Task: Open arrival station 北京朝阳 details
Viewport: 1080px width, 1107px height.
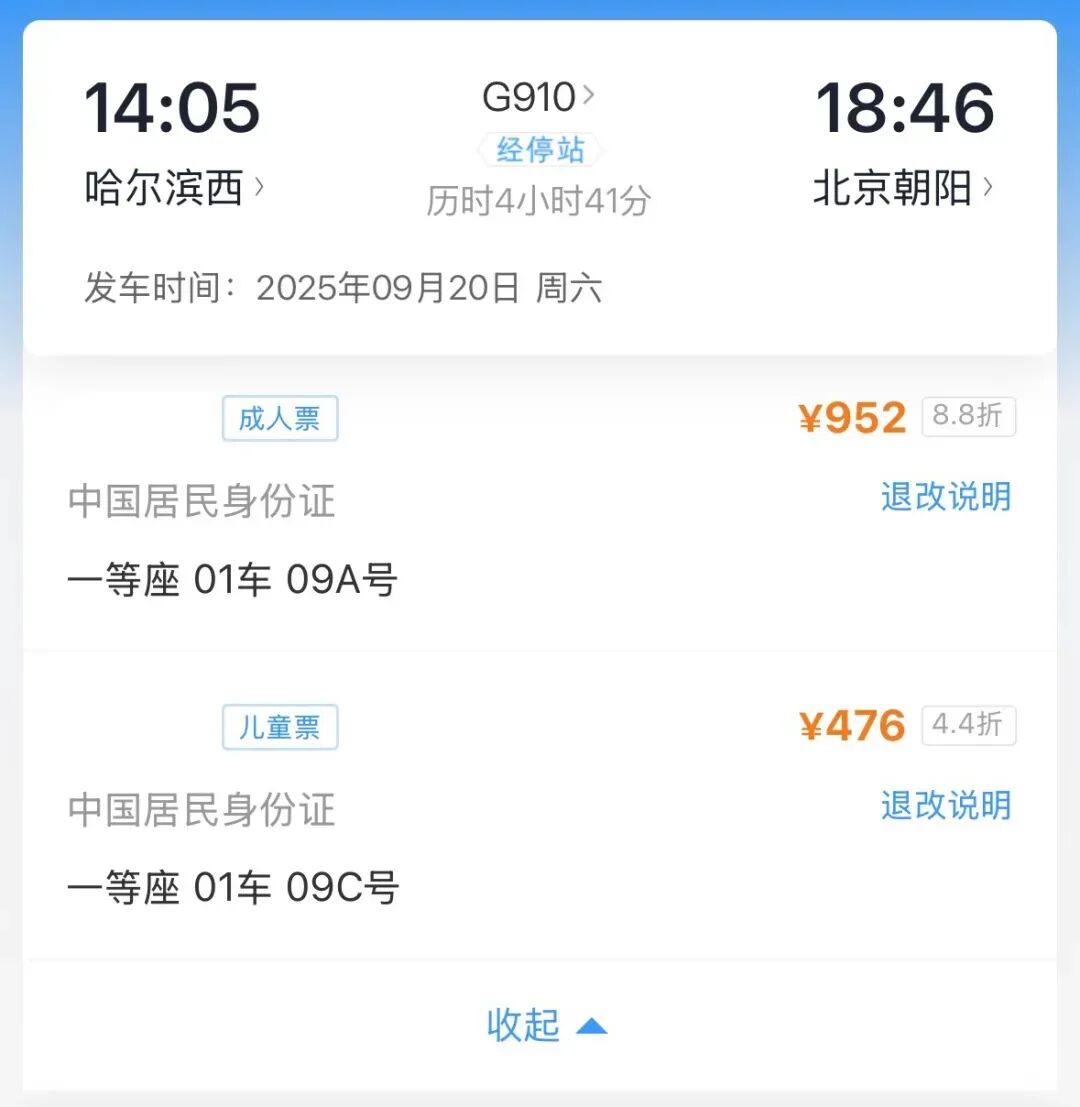Action: (903, 188)
